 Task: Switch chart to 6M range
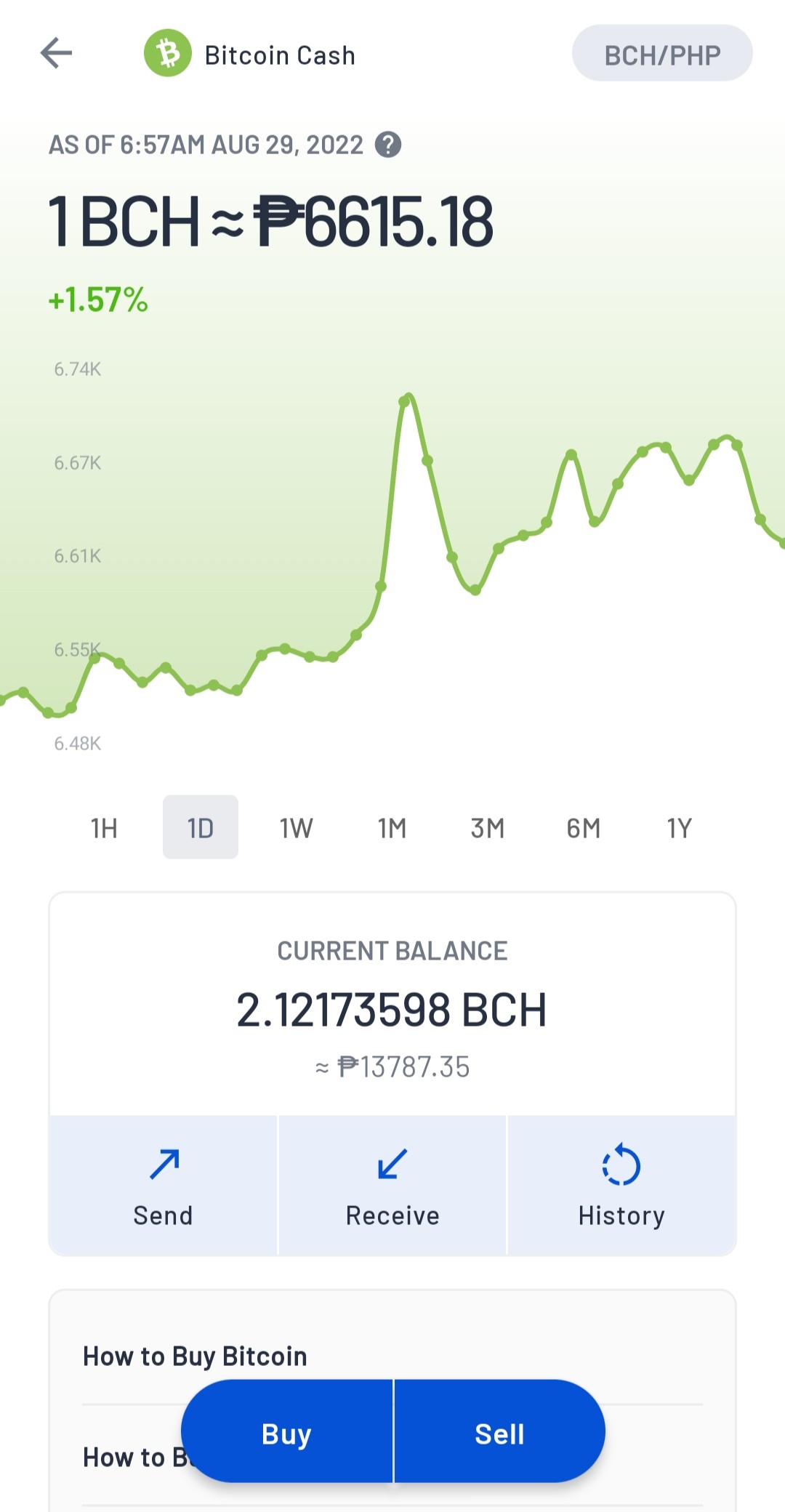click(x=584, y=827)
